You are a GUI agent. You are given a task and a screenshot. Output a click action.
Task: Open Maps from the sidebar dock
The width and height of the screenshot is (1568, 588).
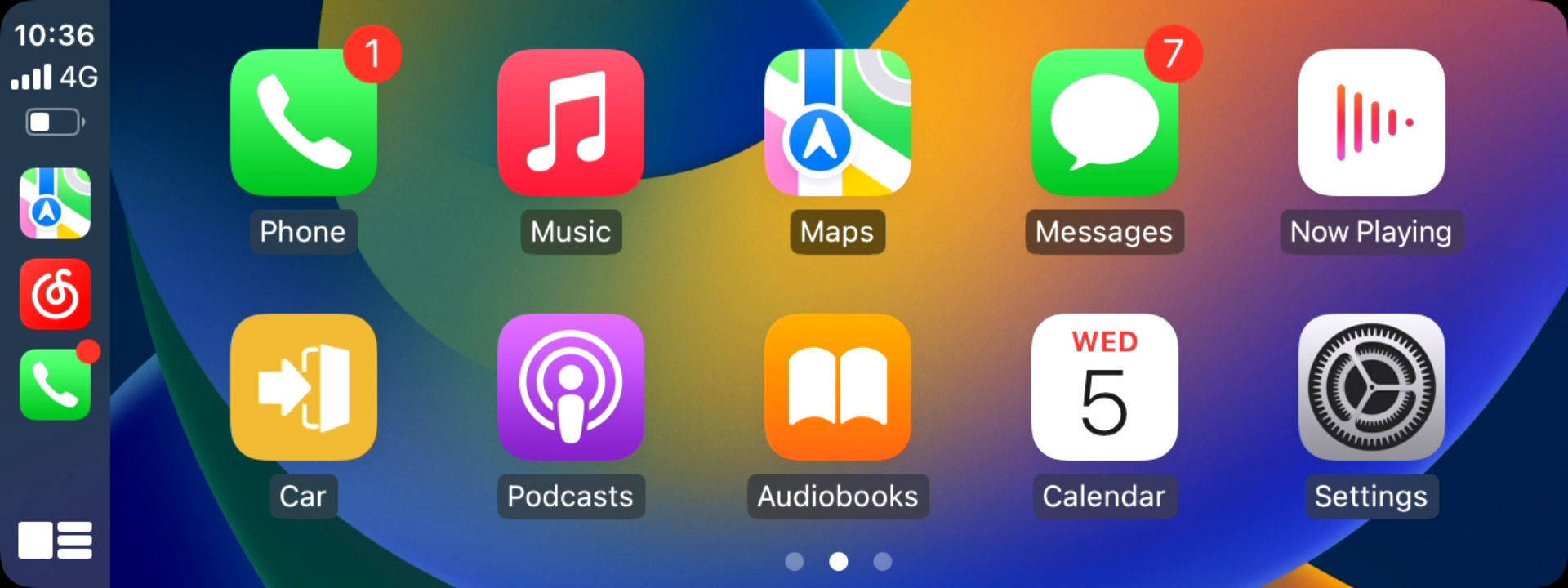coord(55,203)
